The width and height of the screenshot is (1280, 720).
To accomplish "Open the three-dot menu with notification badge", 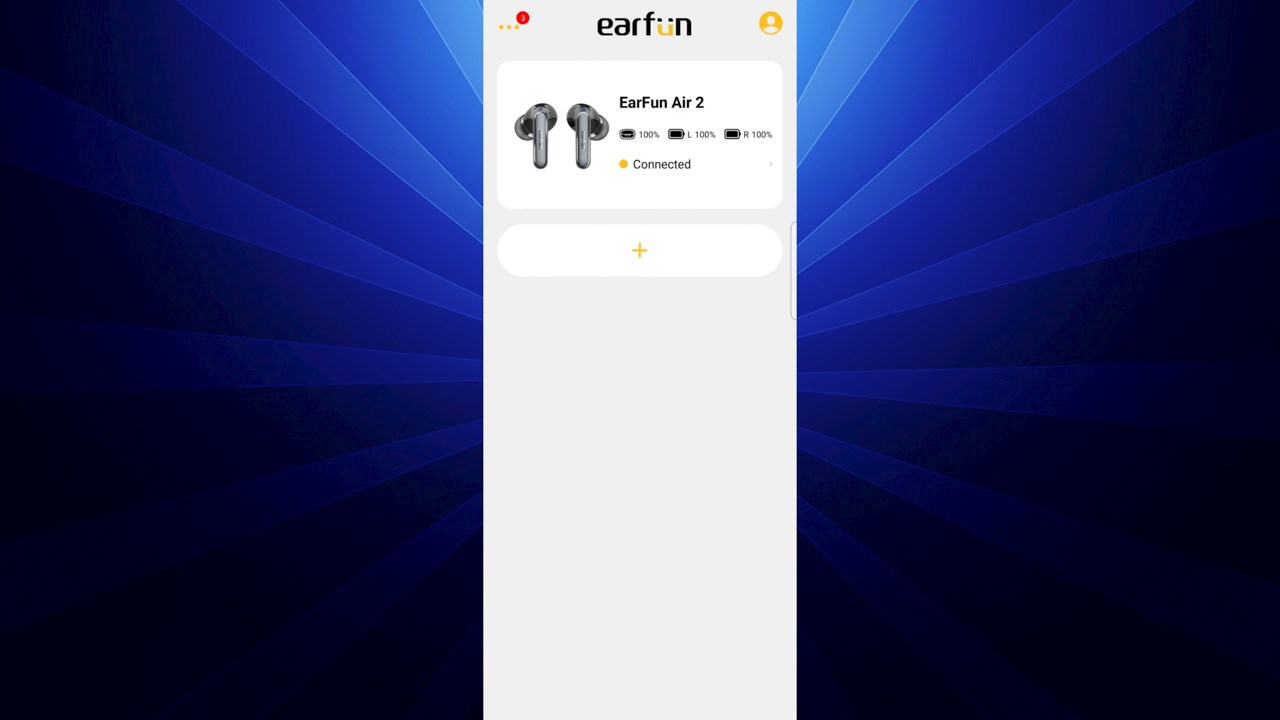I will tap(510, 25).
